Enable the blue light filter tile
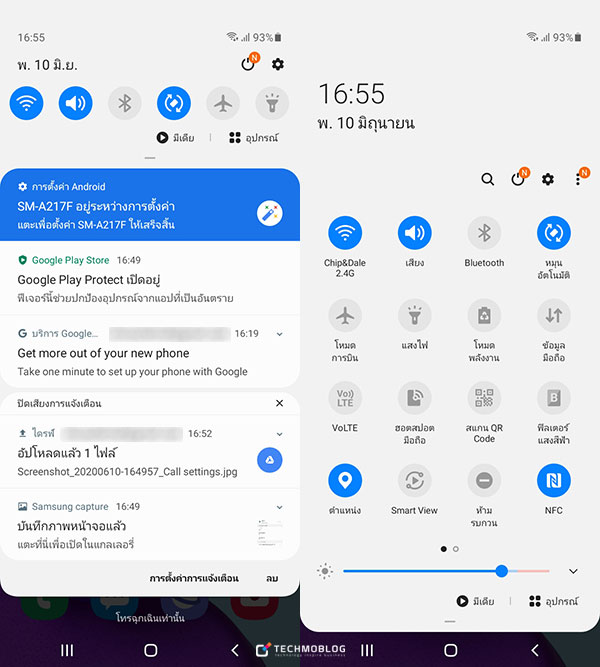Viewport: 600px width, 667px height. coord(553,398)
